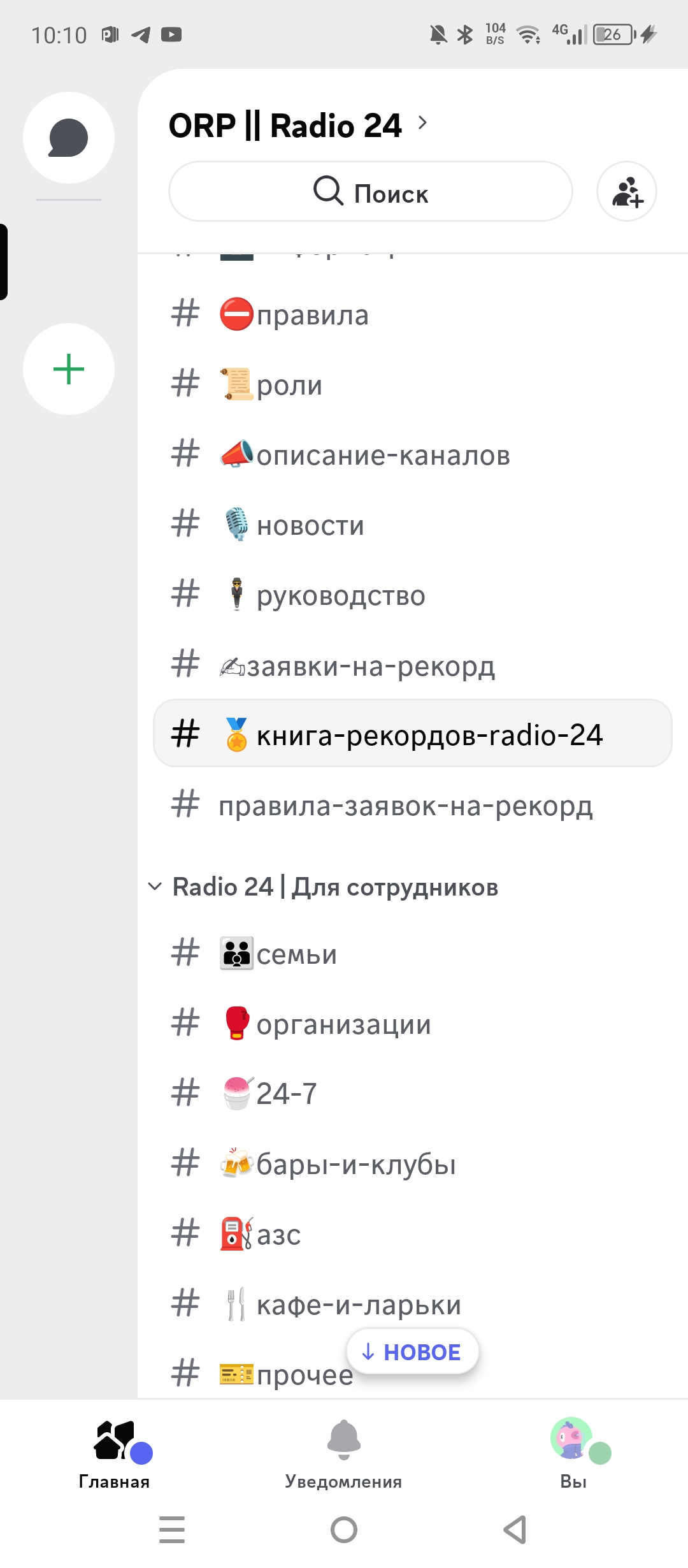The height and width of the screenshot is (1568, 688).
Task: Open the бары-и-клубы channel
Action: tap(355, 1165)
